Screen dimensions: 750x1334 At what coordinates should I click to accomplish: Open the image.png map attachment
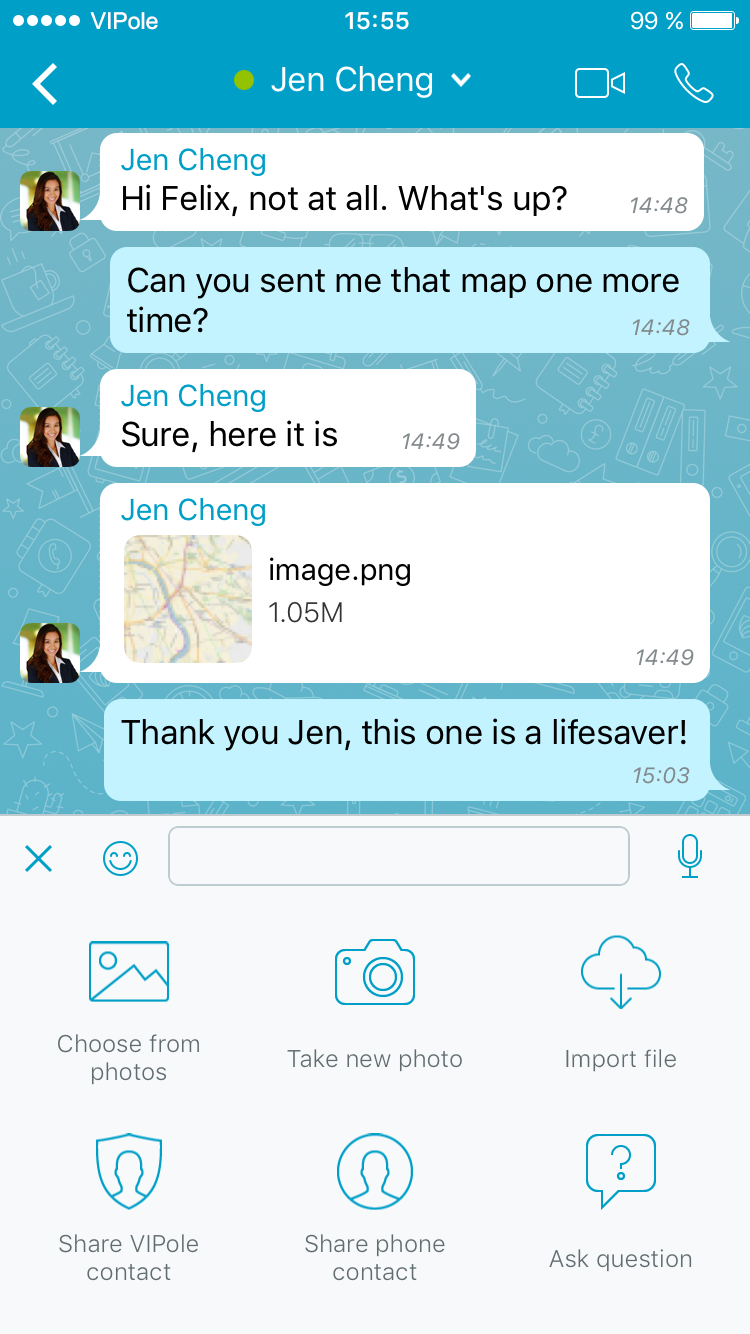188,599
